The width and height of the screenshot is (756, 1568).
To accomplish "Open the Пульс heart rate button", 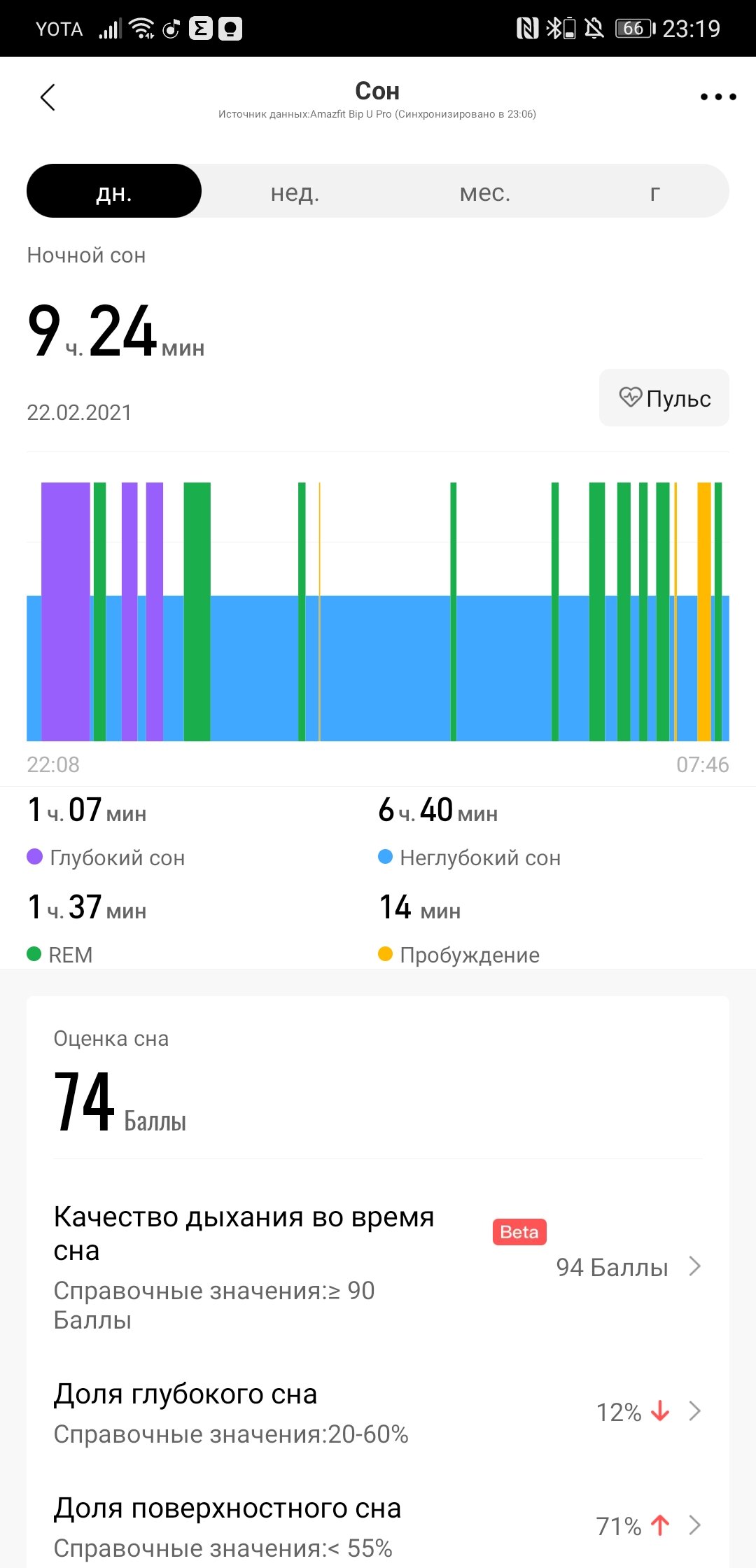I will tap(664, 398).
